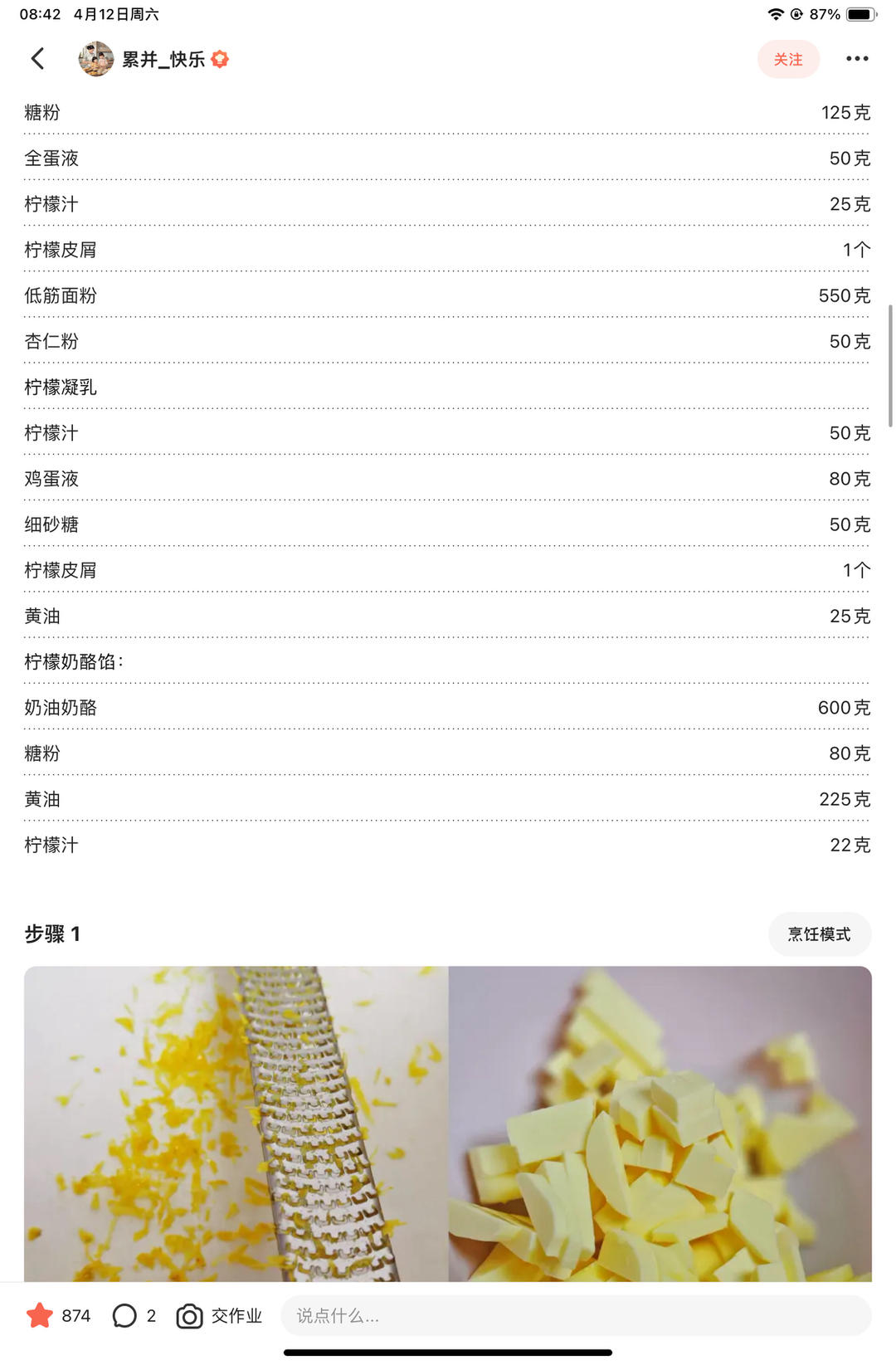Open 累并_快乐's profile avatar
This screenshot has width=896, height=1365.
[x=97, y=59]
